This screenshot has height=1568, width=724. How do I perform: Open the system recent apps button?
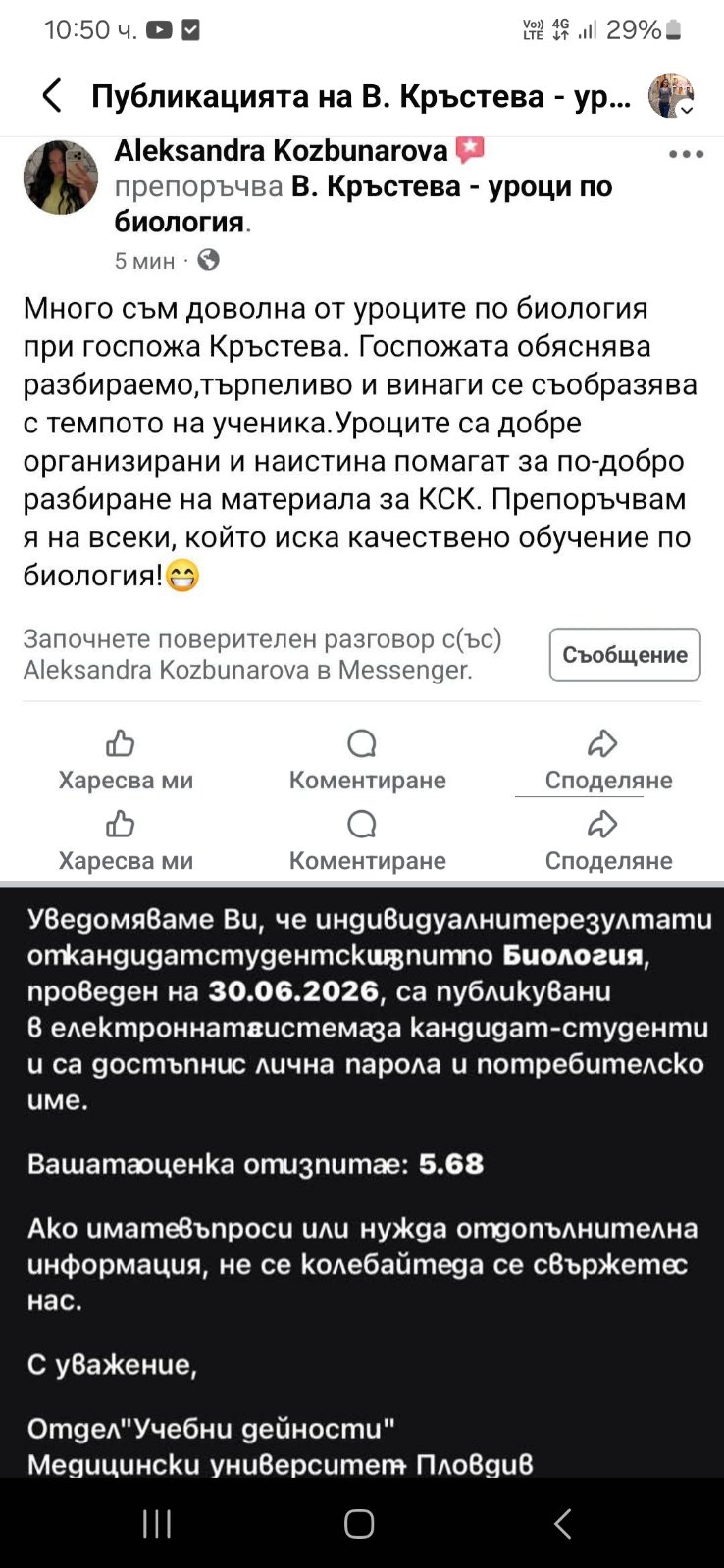pos(157,1523)
